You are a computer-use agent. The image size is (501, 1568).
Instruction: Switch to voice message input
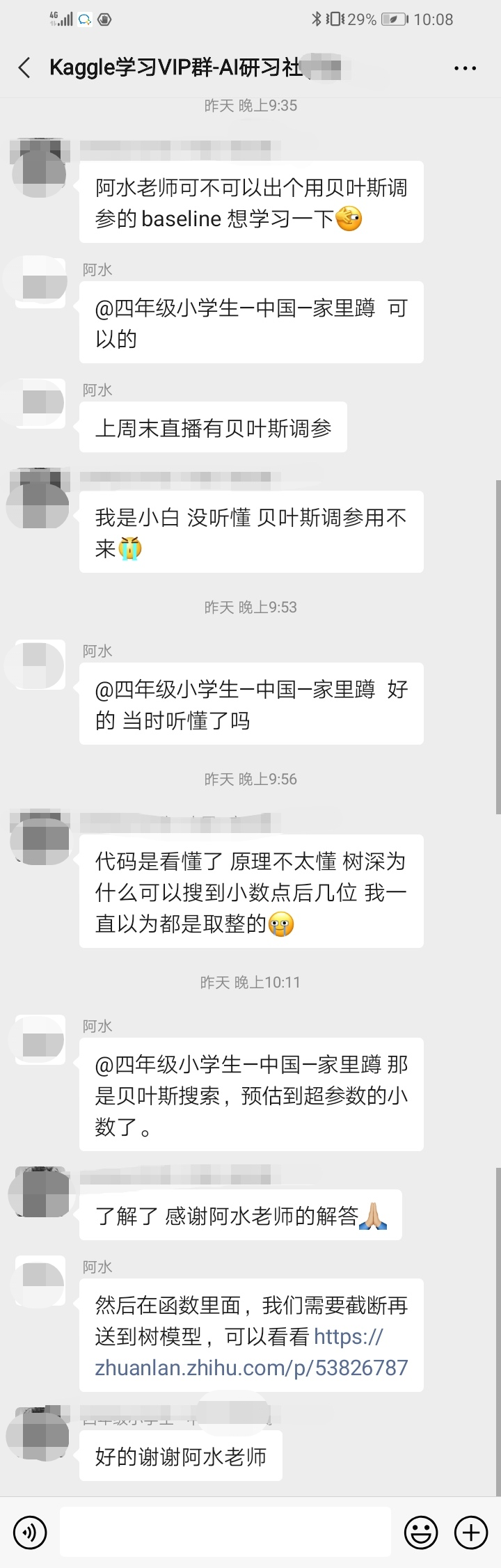(x=30, y=1533)
